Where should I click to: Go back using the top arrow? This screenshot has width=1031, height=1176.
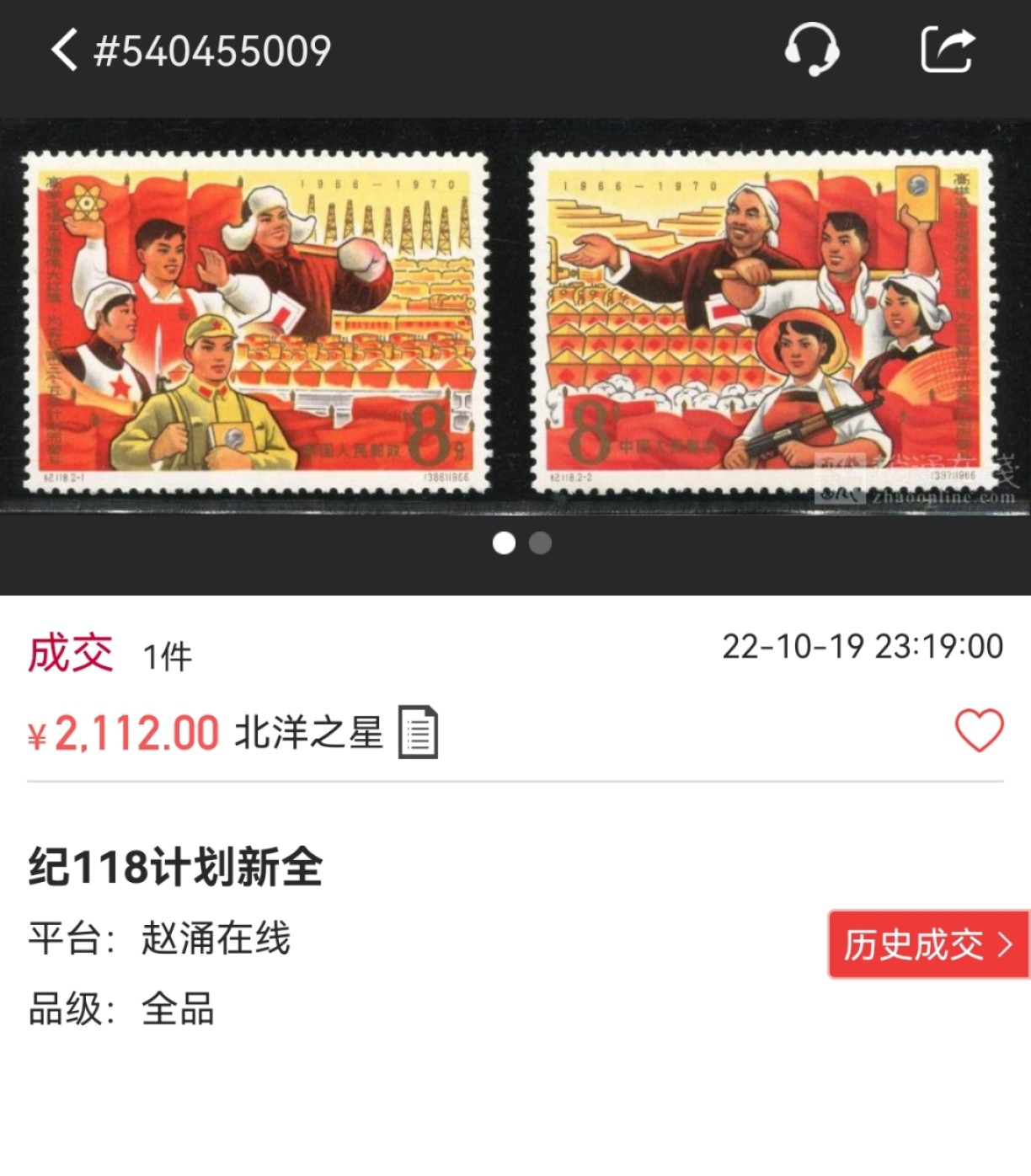(x=64, y=50)
